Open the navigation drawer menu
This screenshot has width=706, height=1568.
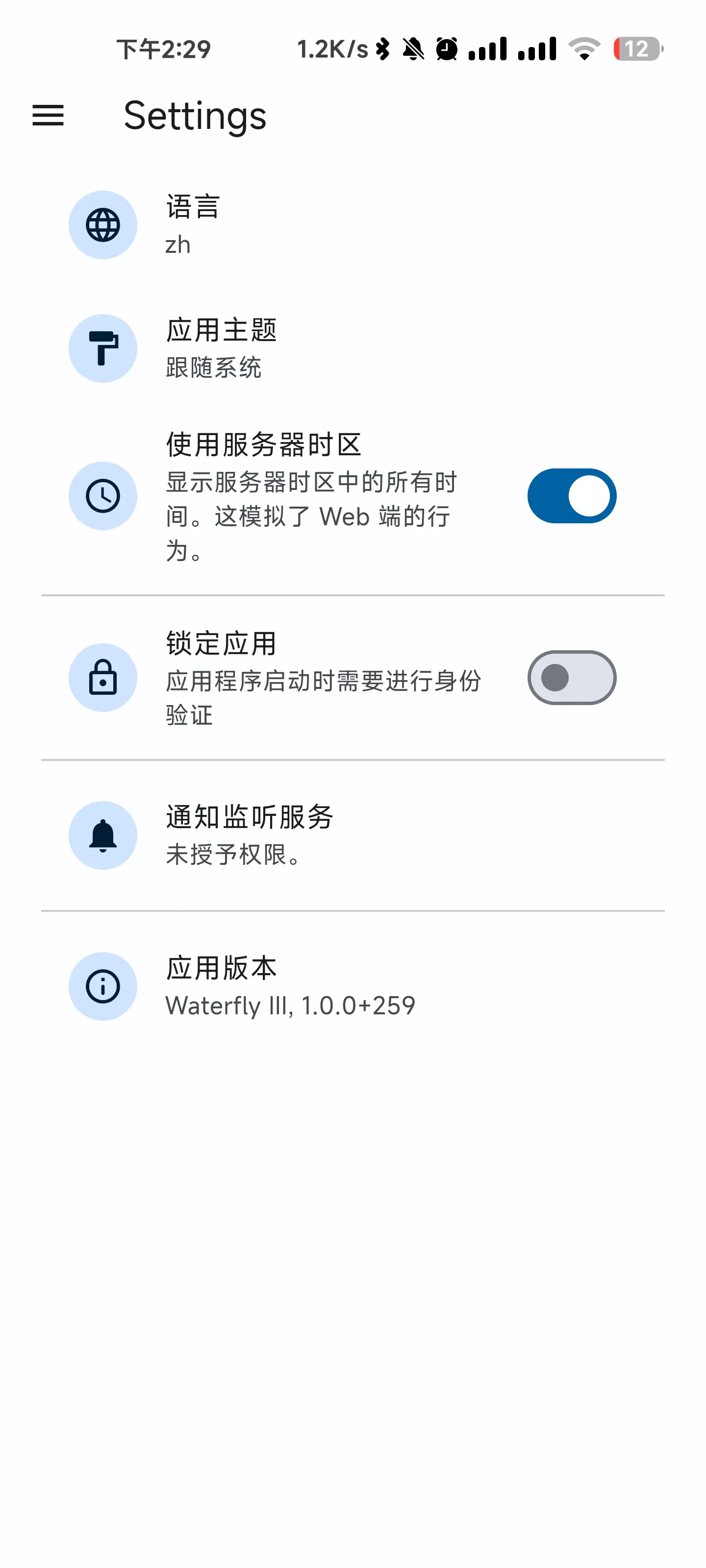point(48,115)
